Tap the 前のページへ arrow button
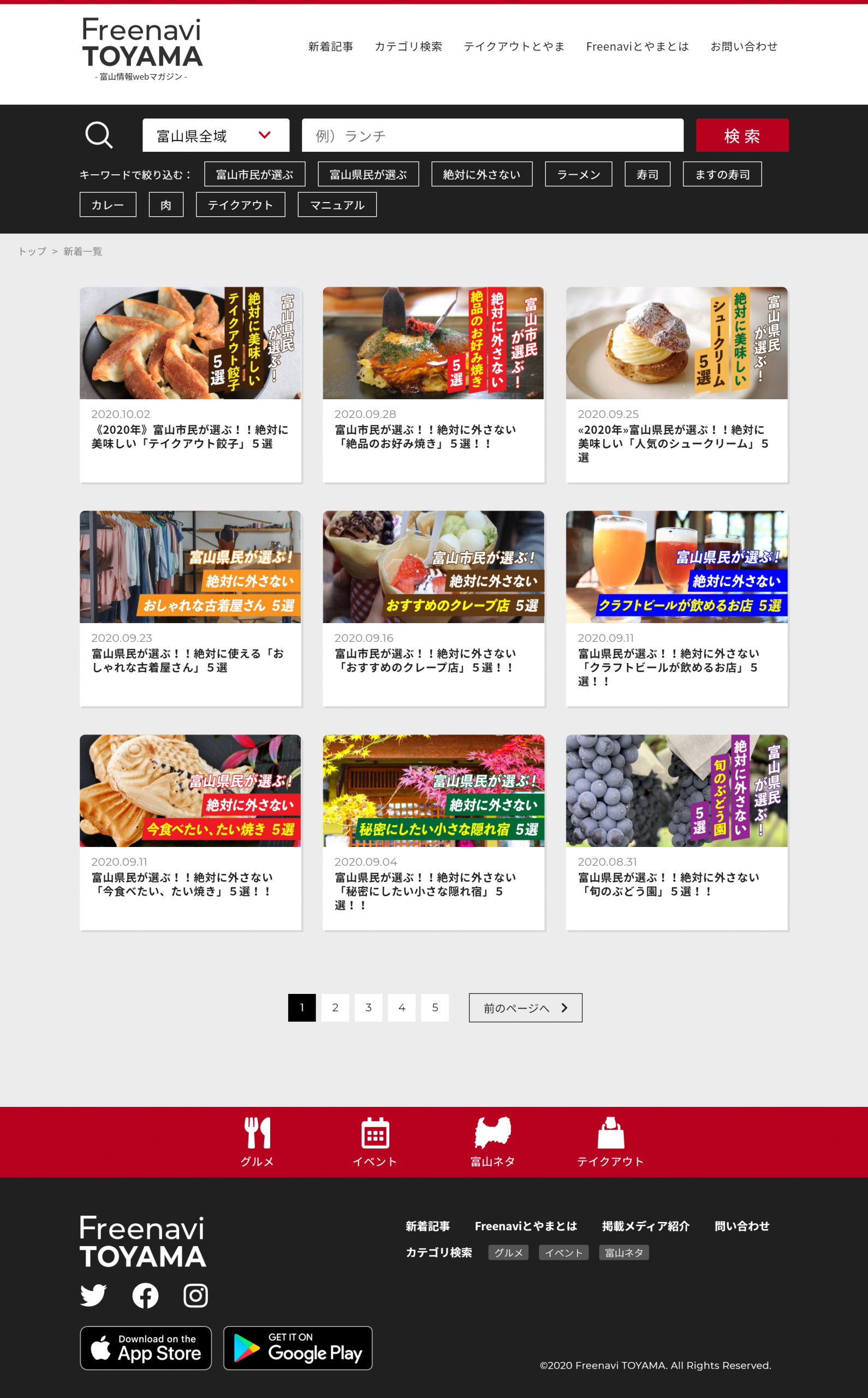The height and width of the screenshot is (1398, 868). (525, 1008)
